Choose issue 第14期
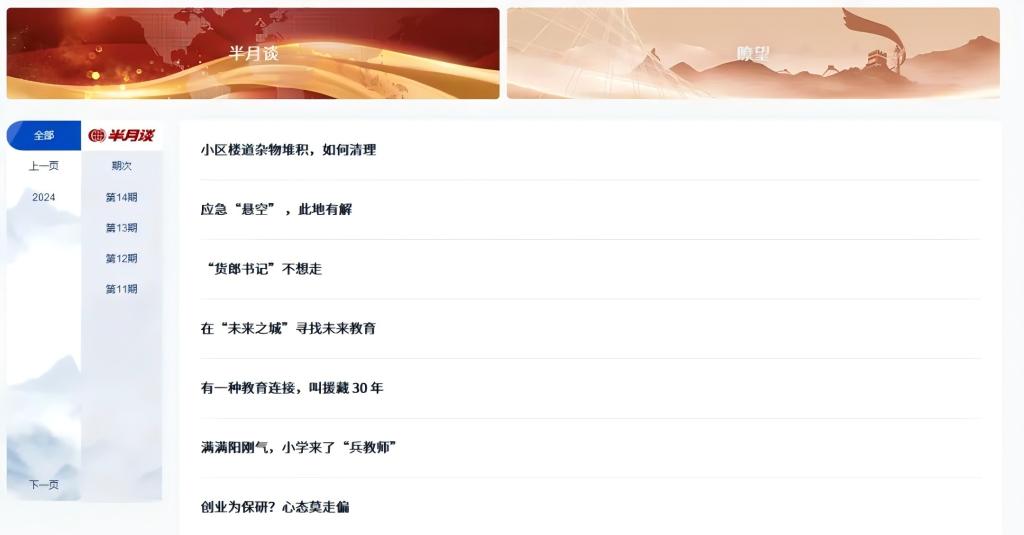Screen dimensions: 1024x535 122,197
